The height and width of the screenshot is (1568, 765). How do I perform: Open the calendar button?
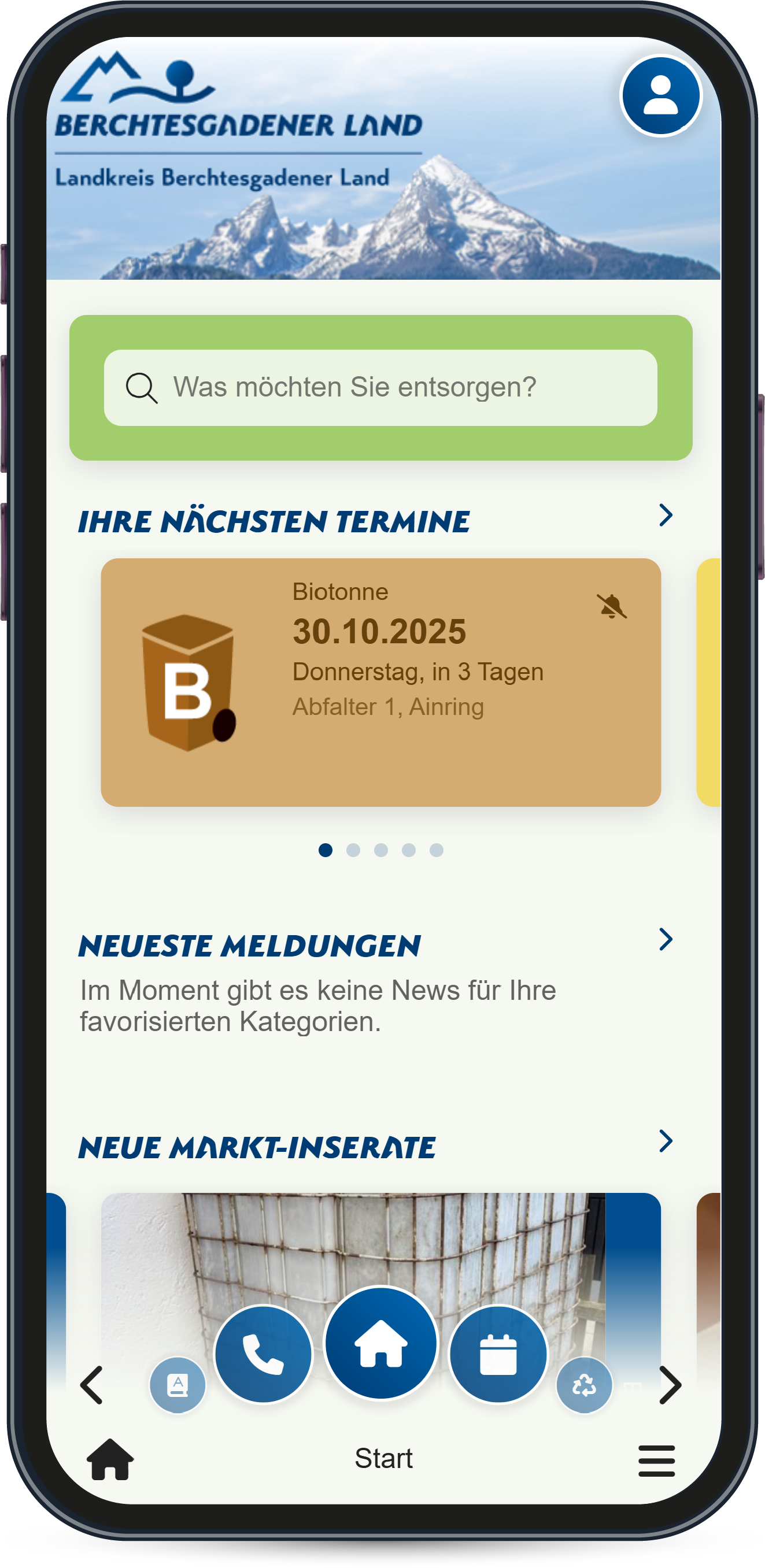click(x=498, y=1354)
